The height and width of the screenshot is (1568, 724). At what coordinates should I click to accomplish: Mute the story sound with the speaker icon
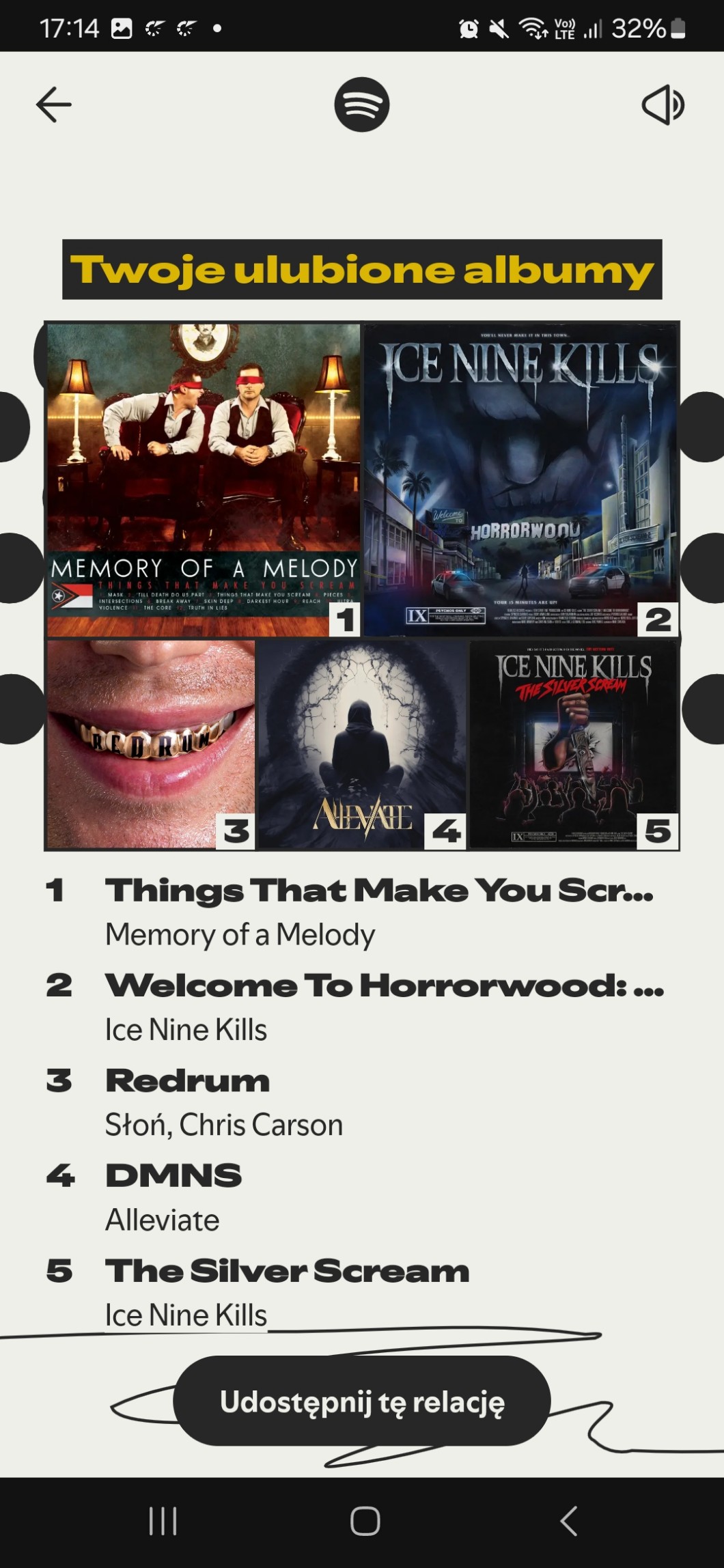pos(663,104)
